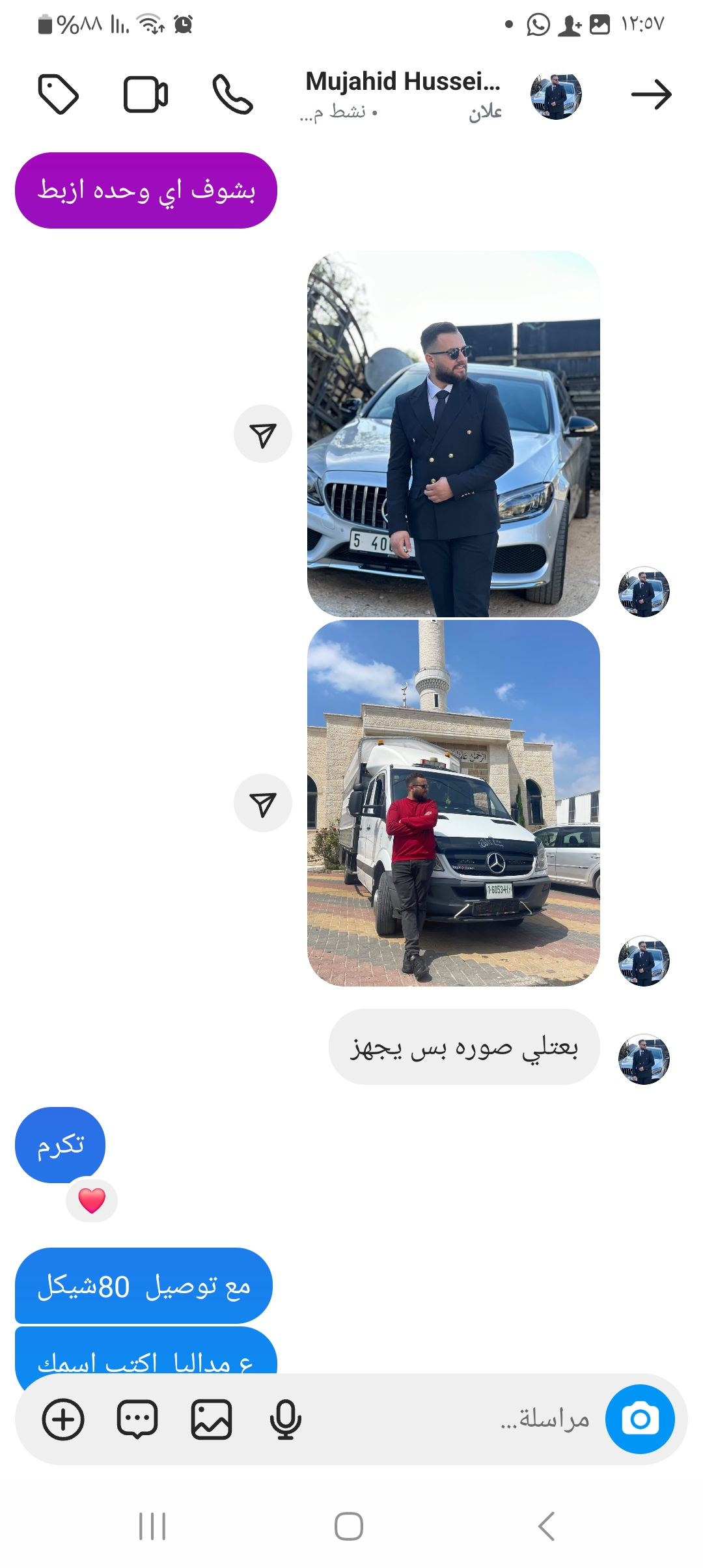Open the plus menu for more options
The width and height of the screenshot is (703, 1568).
63,1419
